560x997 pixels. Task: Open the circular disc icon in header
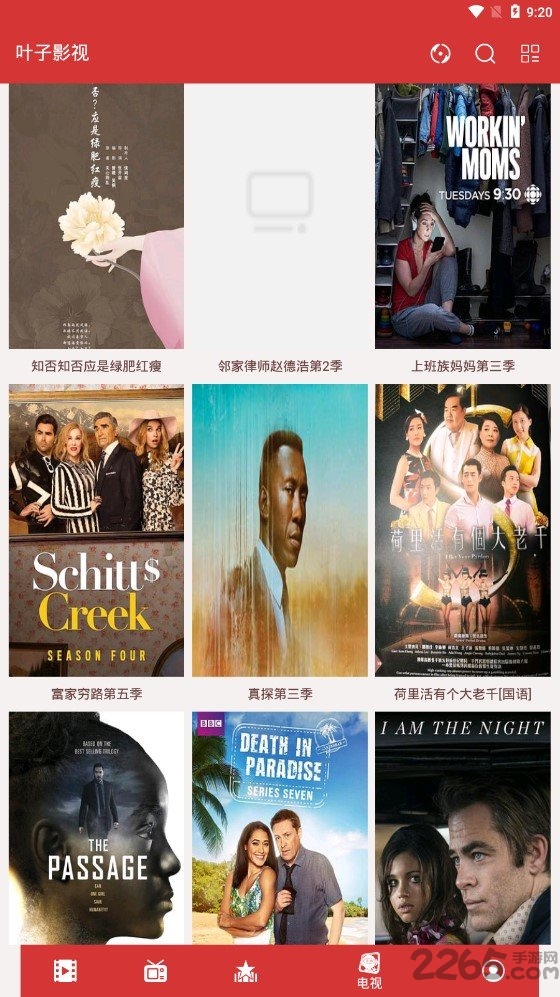pos(440,53)
